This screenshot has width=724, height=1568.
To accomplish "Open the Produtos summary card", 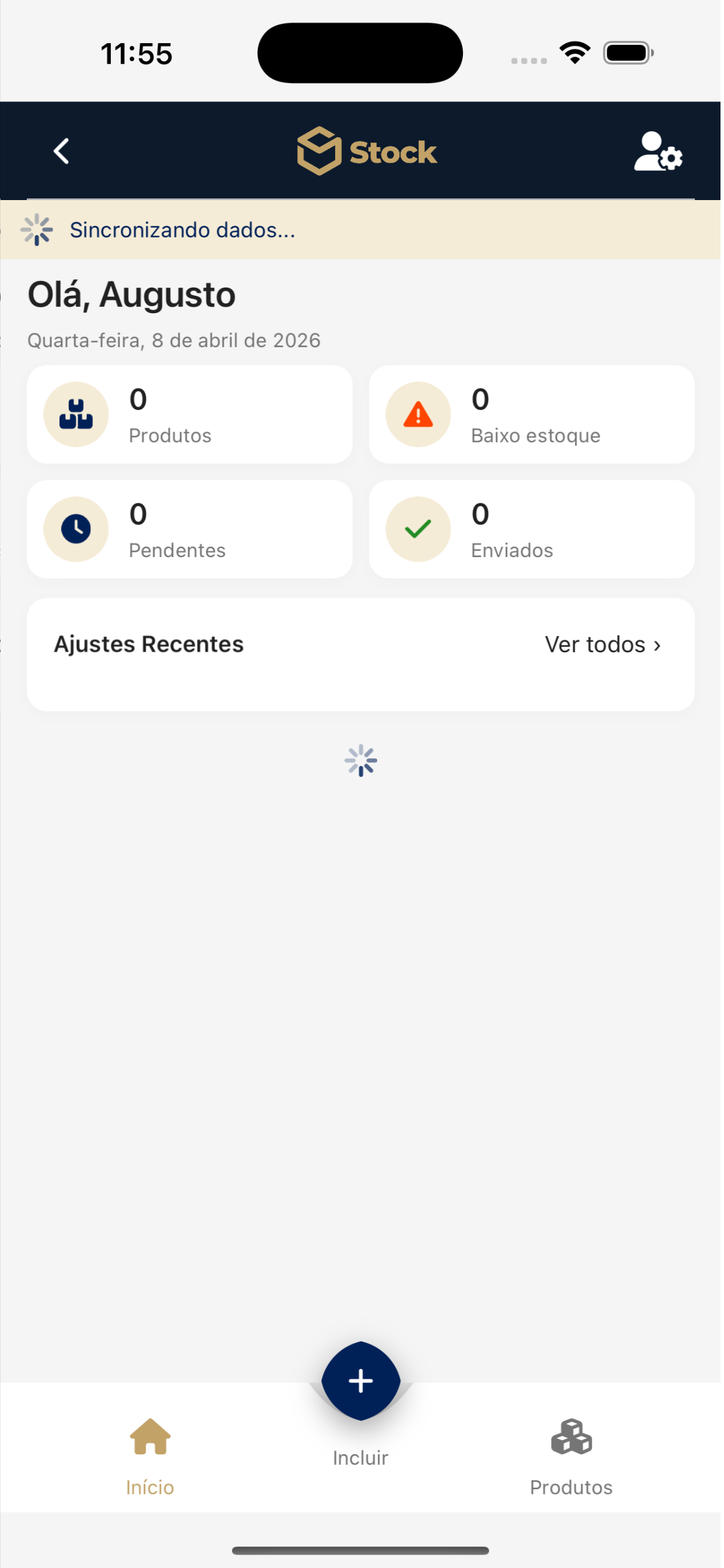I will [191, 416].
